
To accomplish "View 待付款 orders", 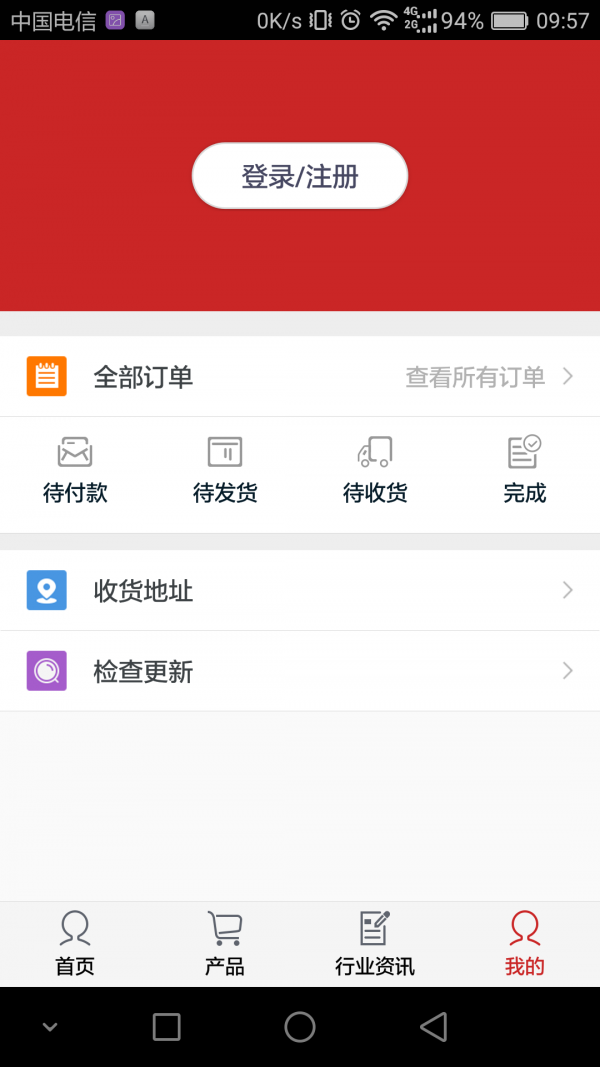I will click(75, 470).
